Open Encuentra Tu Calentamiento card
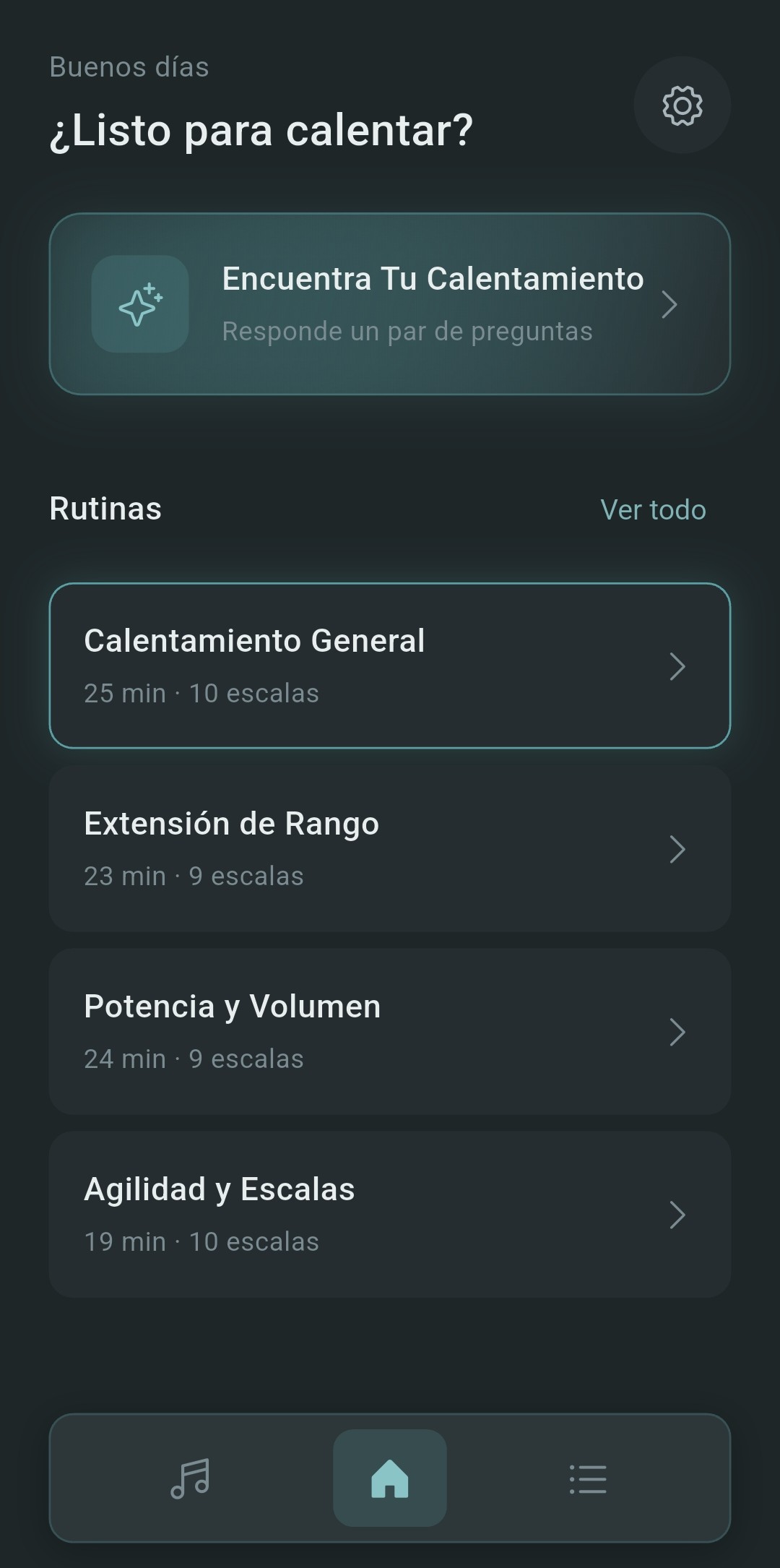 pyautogui.click(x=390, y=303)
